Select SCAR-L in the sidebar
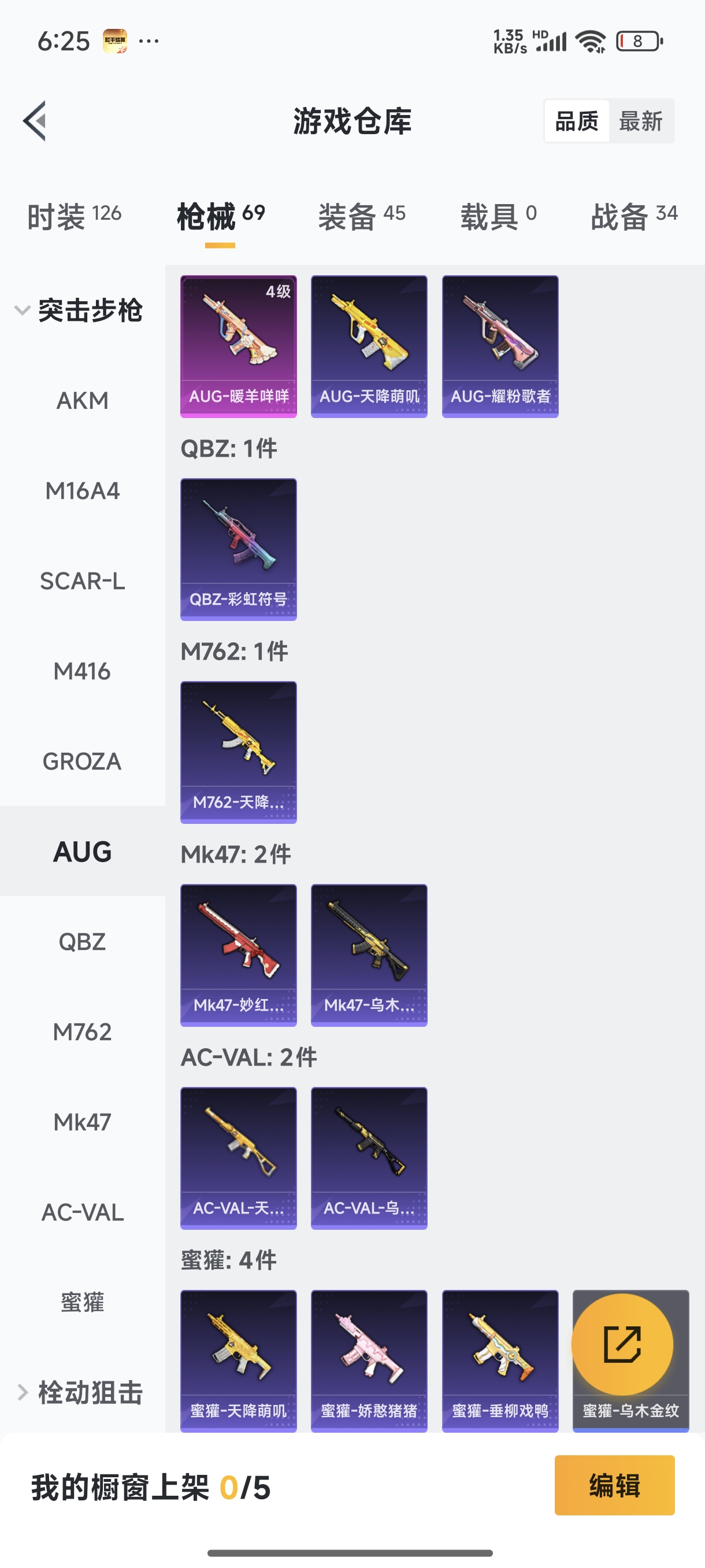Image resolution: width=705 pixels, height=1568 pixels. click(82, 580)
